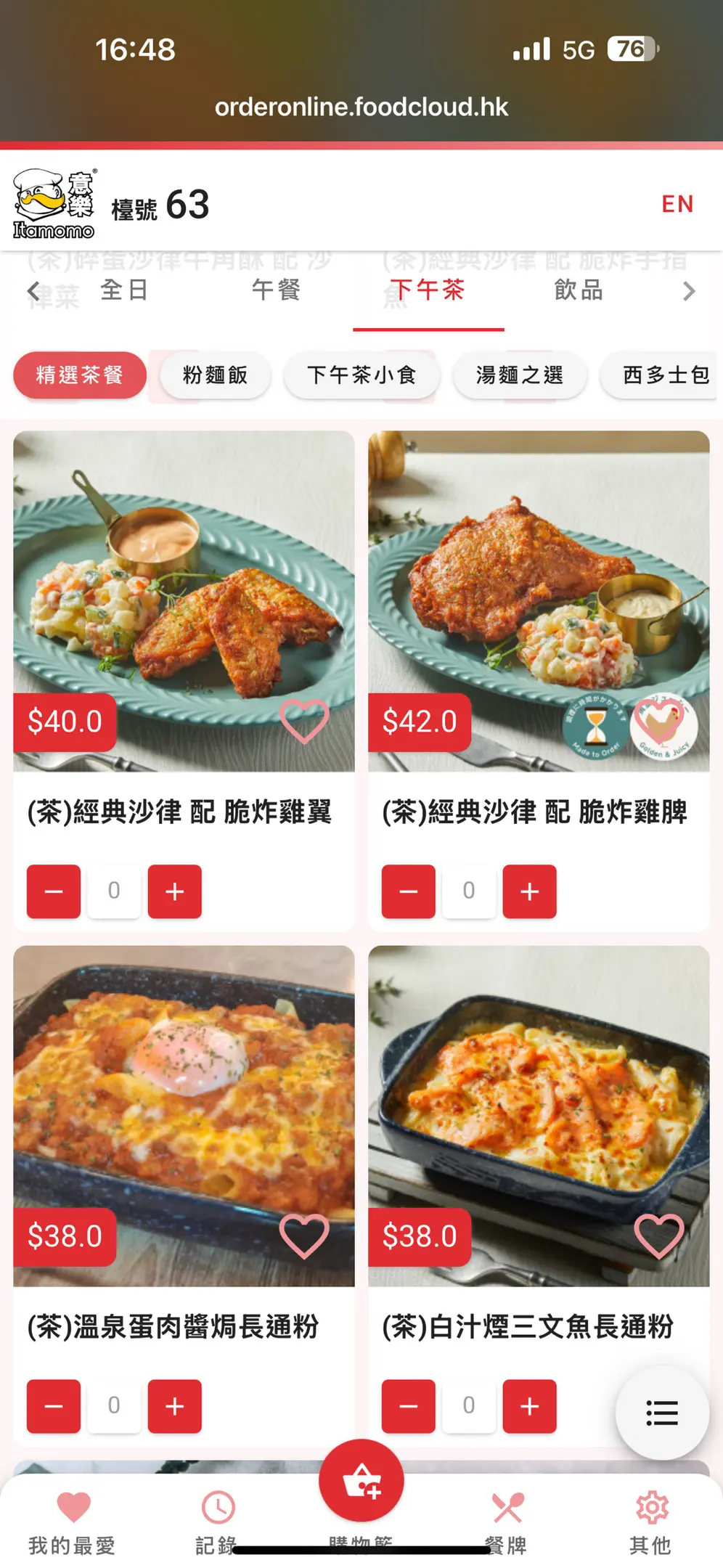Switch to the 飲品 tab

tap(579, 290)
